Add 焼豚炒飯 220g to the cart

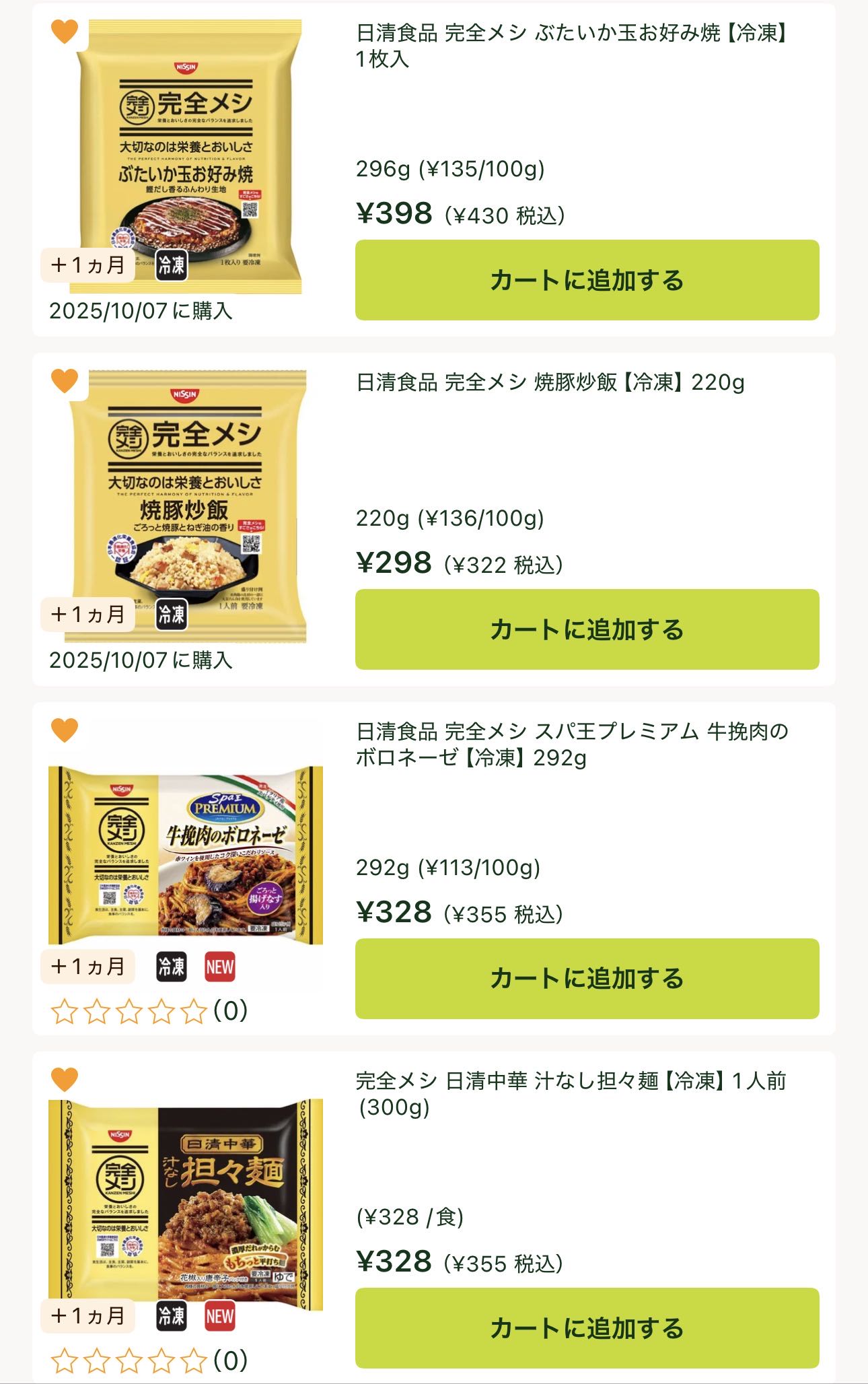click(x=587, y=629)
